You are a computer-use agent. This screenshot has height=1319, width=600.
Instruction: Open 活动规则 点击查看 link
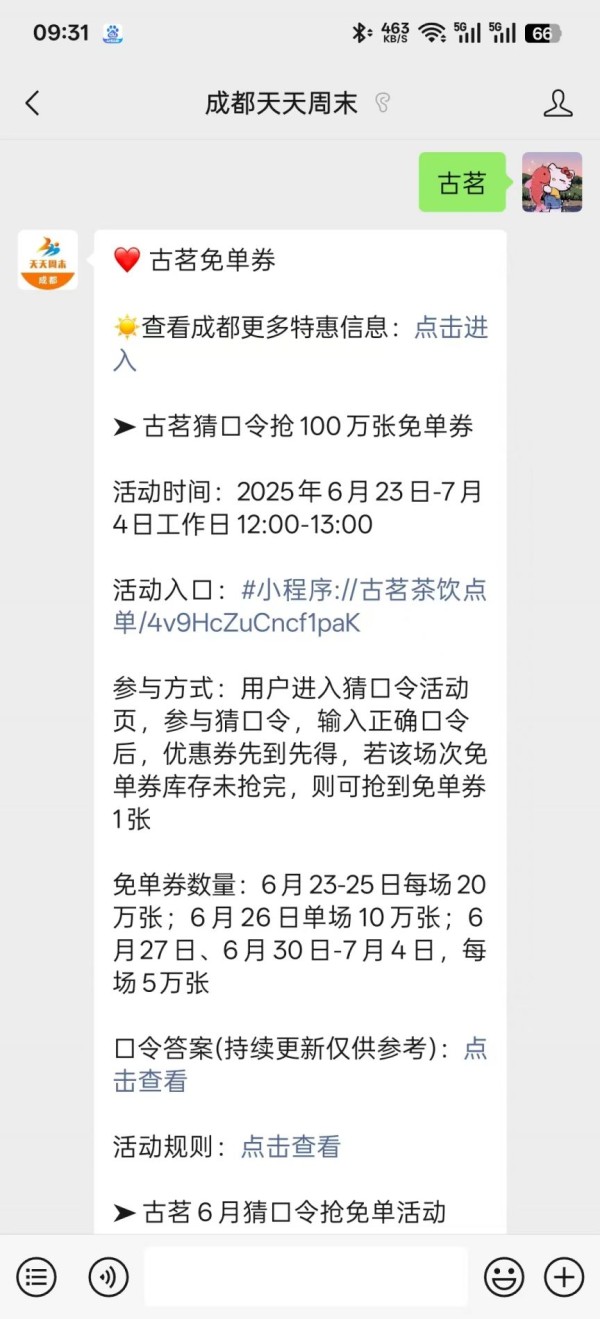click(x=290, y=1146)
